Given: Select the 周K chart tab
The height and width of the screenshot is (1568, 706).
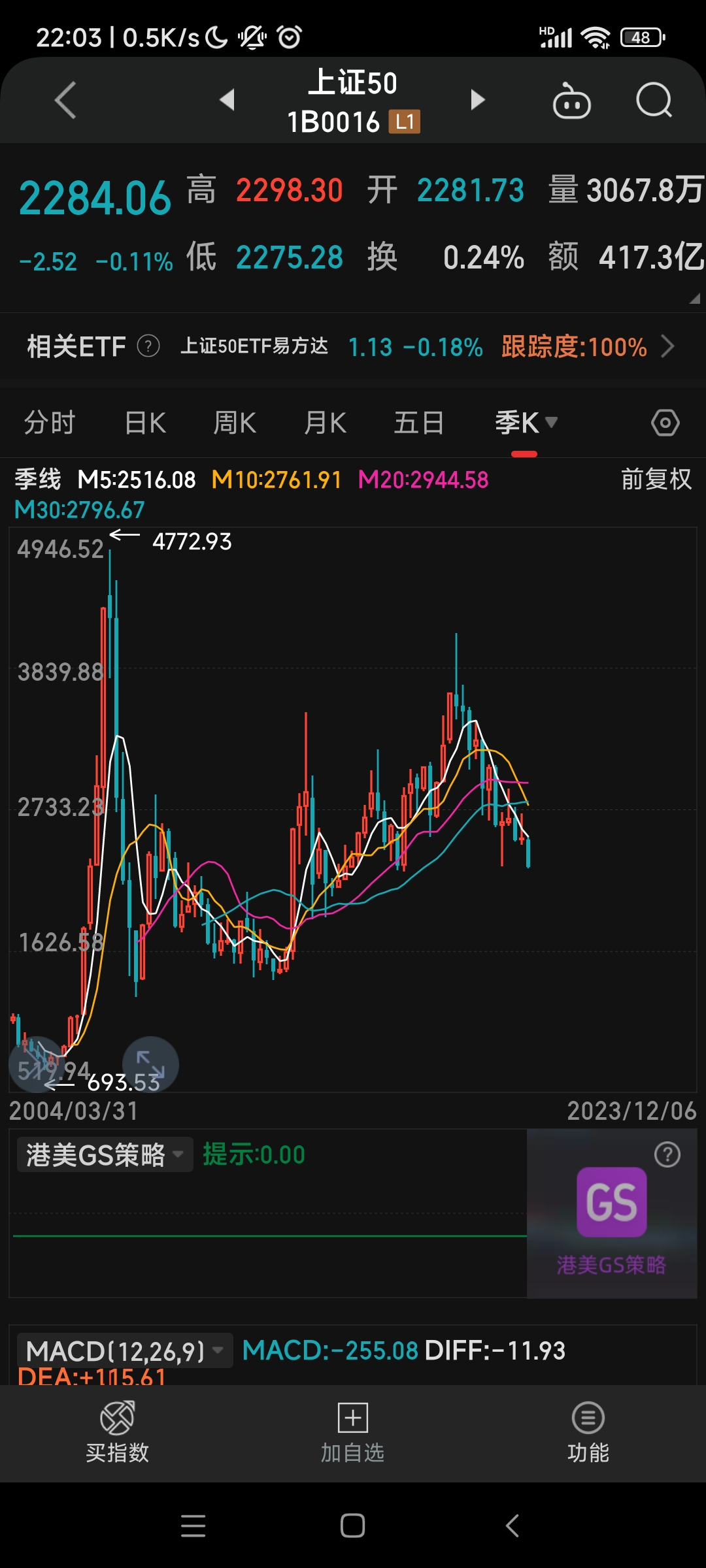Looking at the screenshot, I should pos(235,423).
